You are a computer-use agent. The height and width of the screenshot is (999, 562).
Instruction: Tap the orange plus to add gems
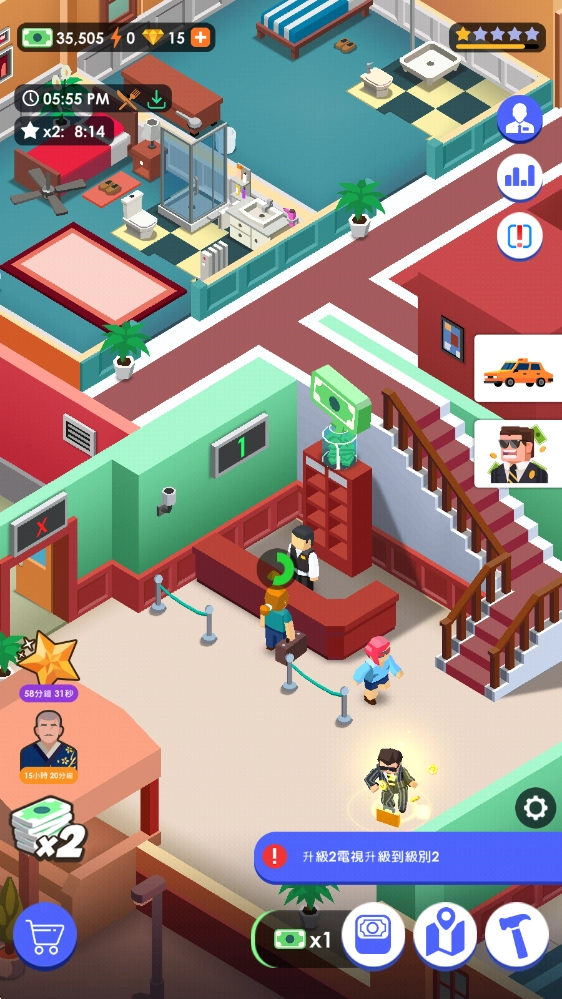pos(200,38)
